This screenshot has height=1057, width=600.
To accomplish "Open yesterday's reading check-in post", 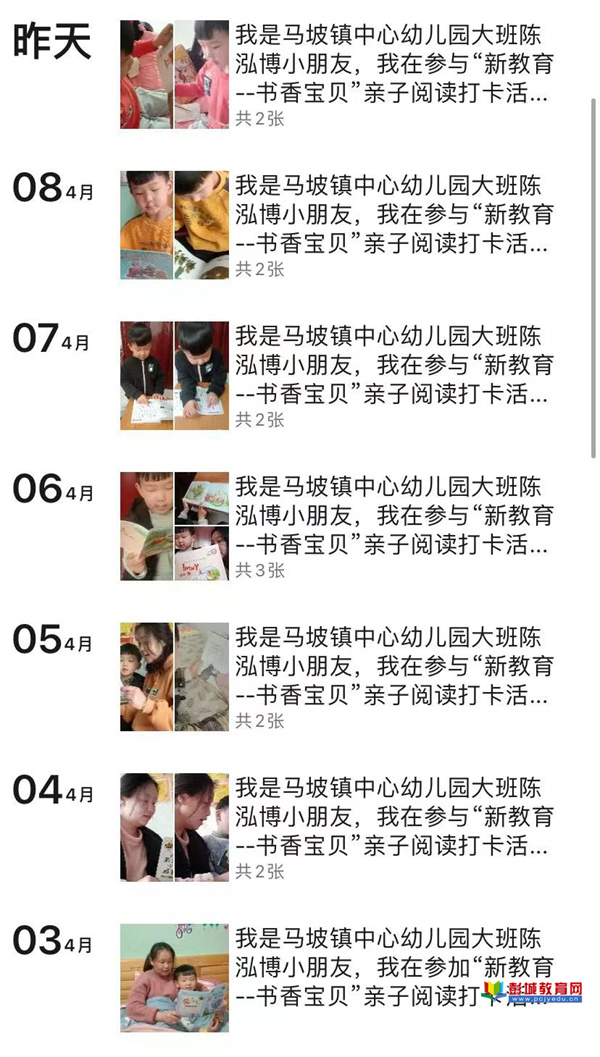I will [393, 66].
